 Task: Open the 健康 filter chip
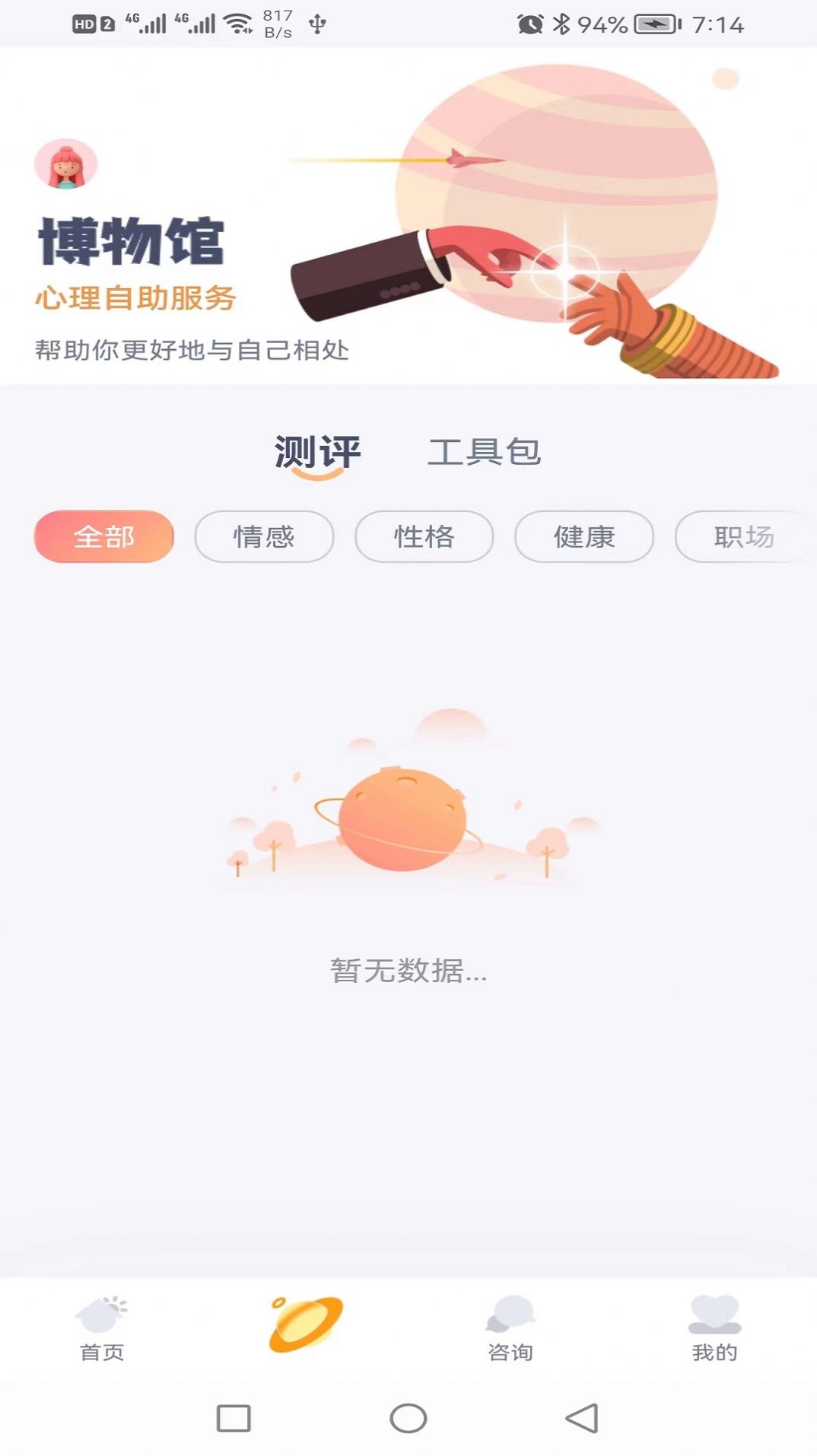(x=583, y=536)
